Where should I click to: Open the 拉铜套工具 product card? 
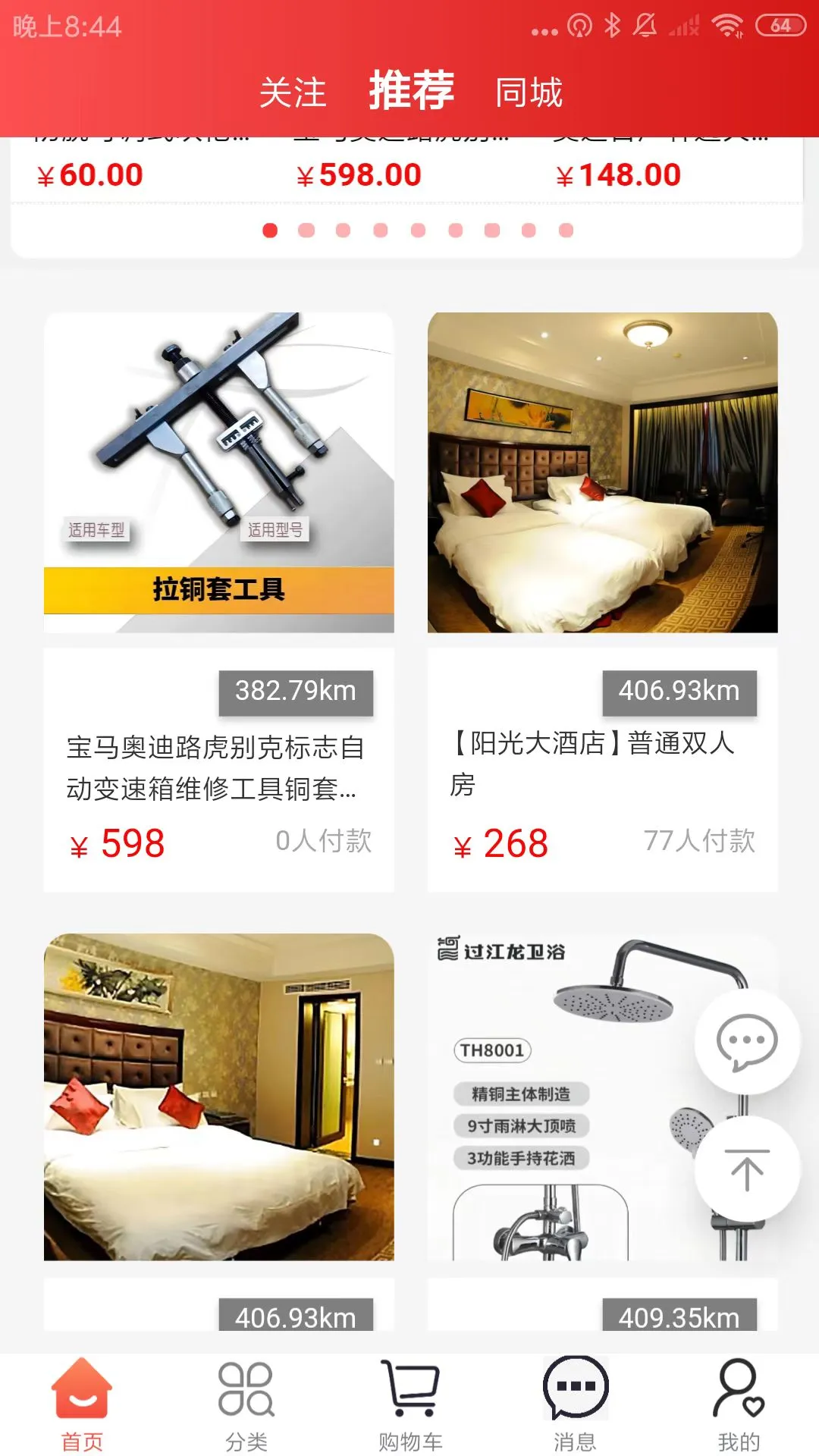(x=218, y=473)
